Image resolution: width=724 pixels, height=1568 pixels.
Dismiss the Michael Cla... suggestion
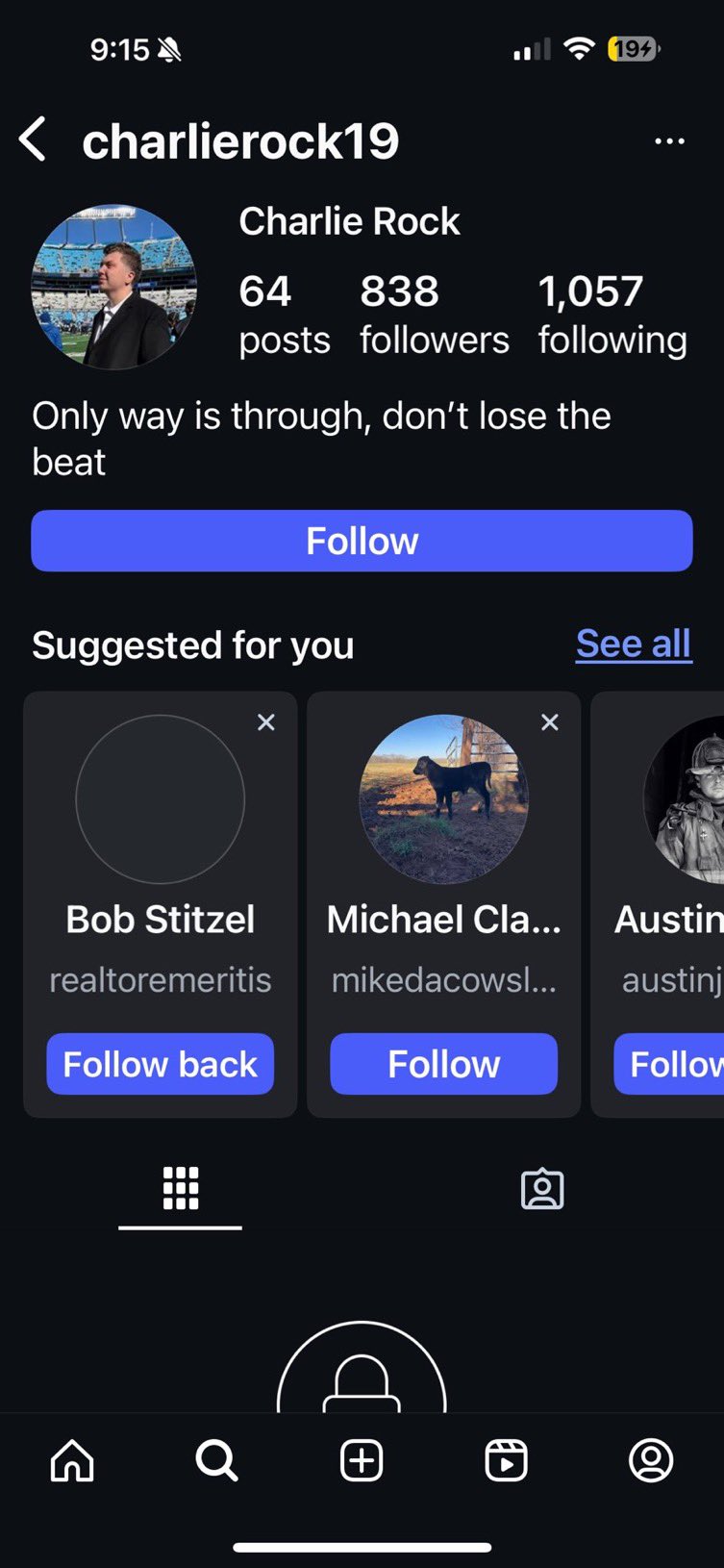tap(550, 722)
